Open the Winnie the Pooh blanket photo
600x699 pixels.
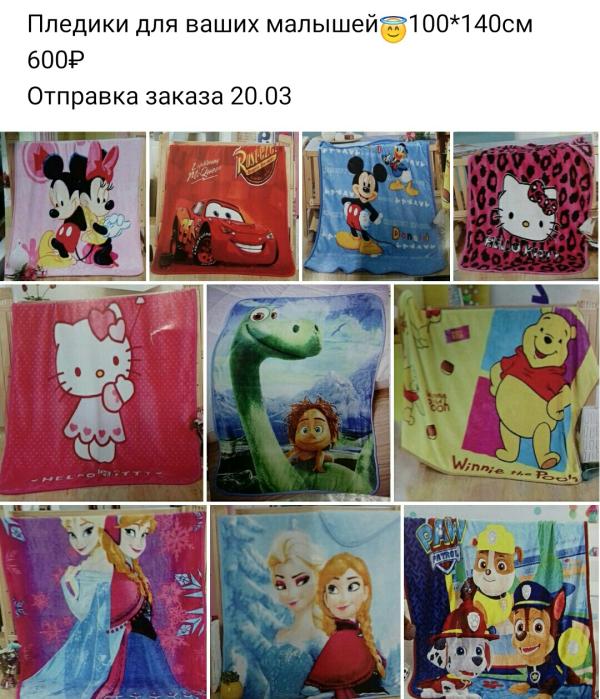(497, 393)
